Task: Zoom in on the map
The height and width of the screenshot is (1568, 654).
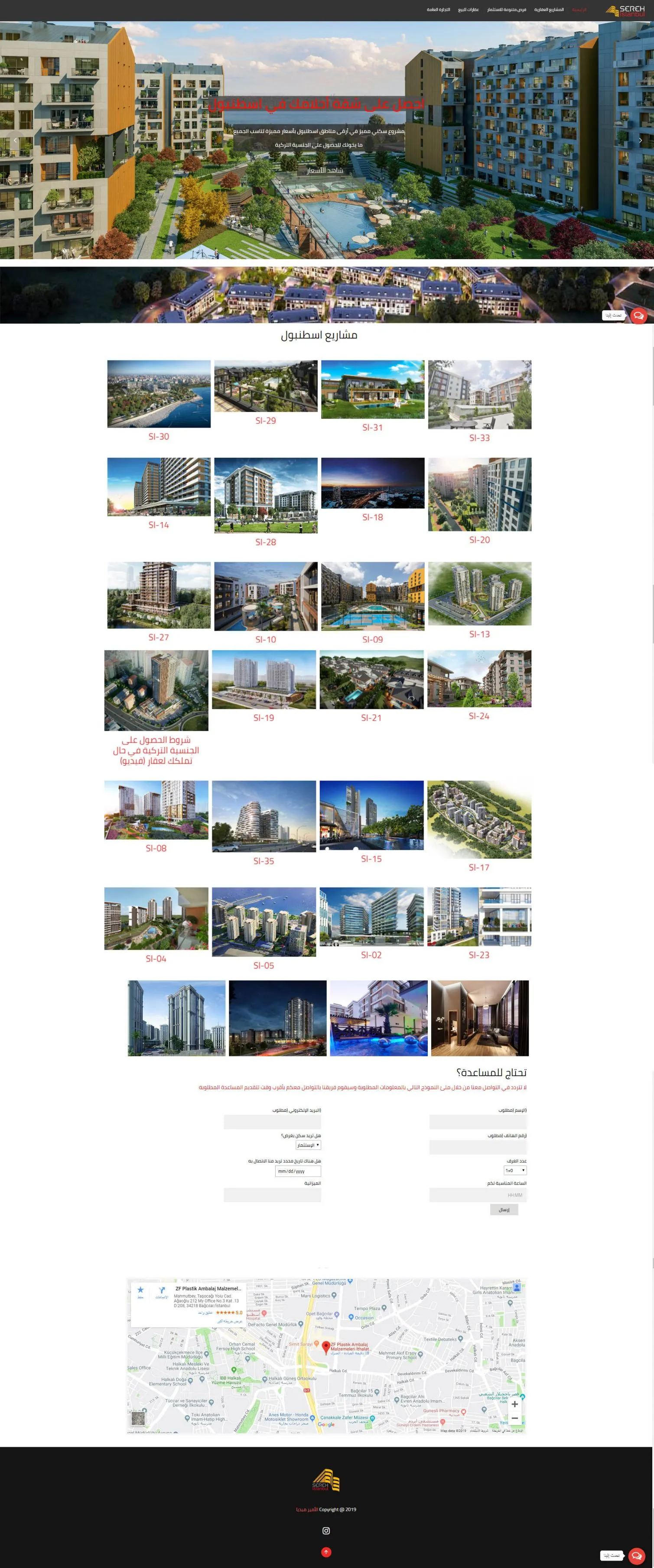Action: (x=514, y=1404)
